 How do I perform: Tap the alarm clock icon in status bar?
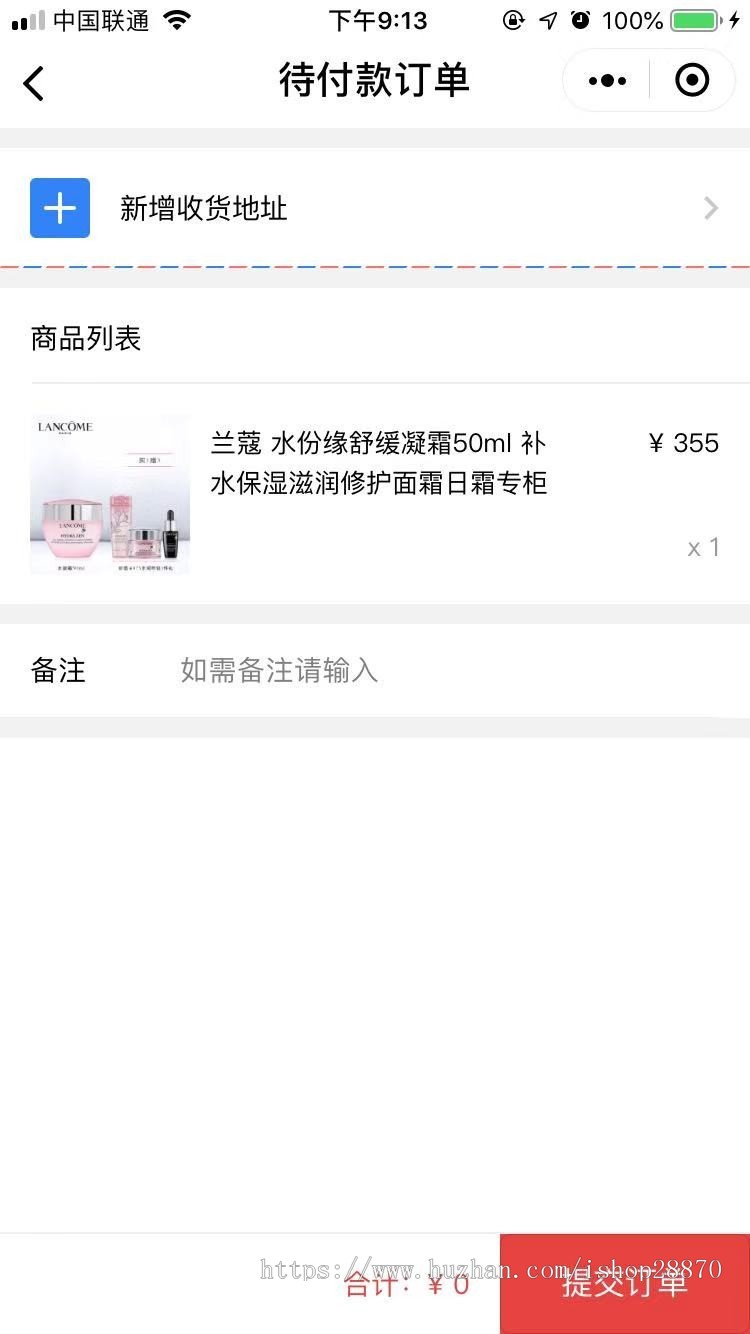coord(581,19)
